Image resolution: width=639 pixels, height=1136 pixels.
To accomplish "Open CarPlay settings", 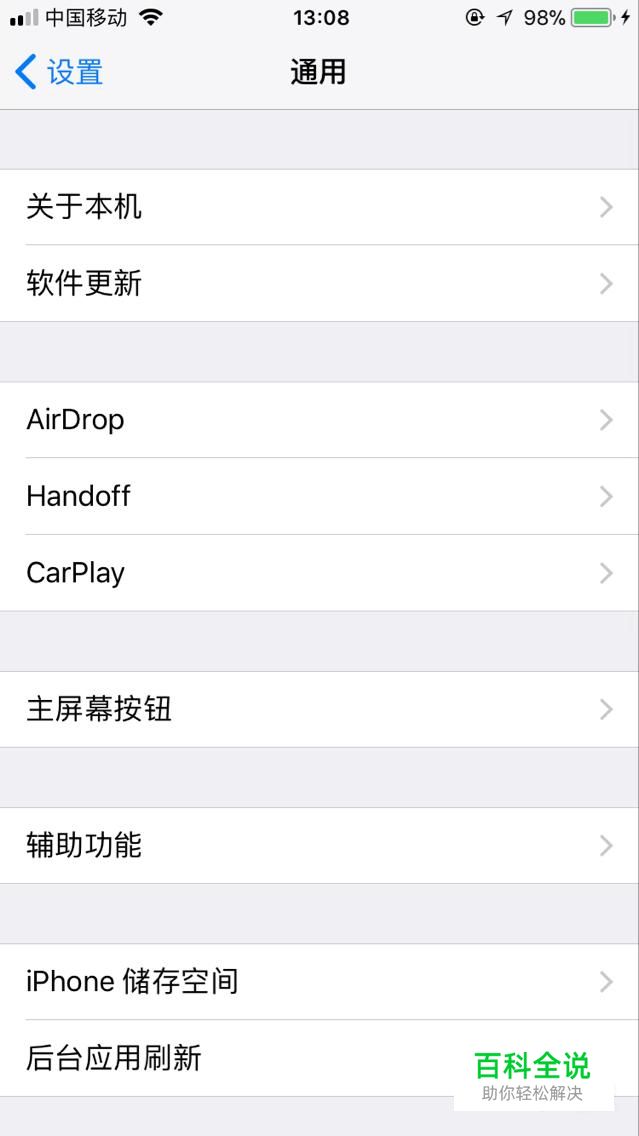I will (x=320, y=573).
